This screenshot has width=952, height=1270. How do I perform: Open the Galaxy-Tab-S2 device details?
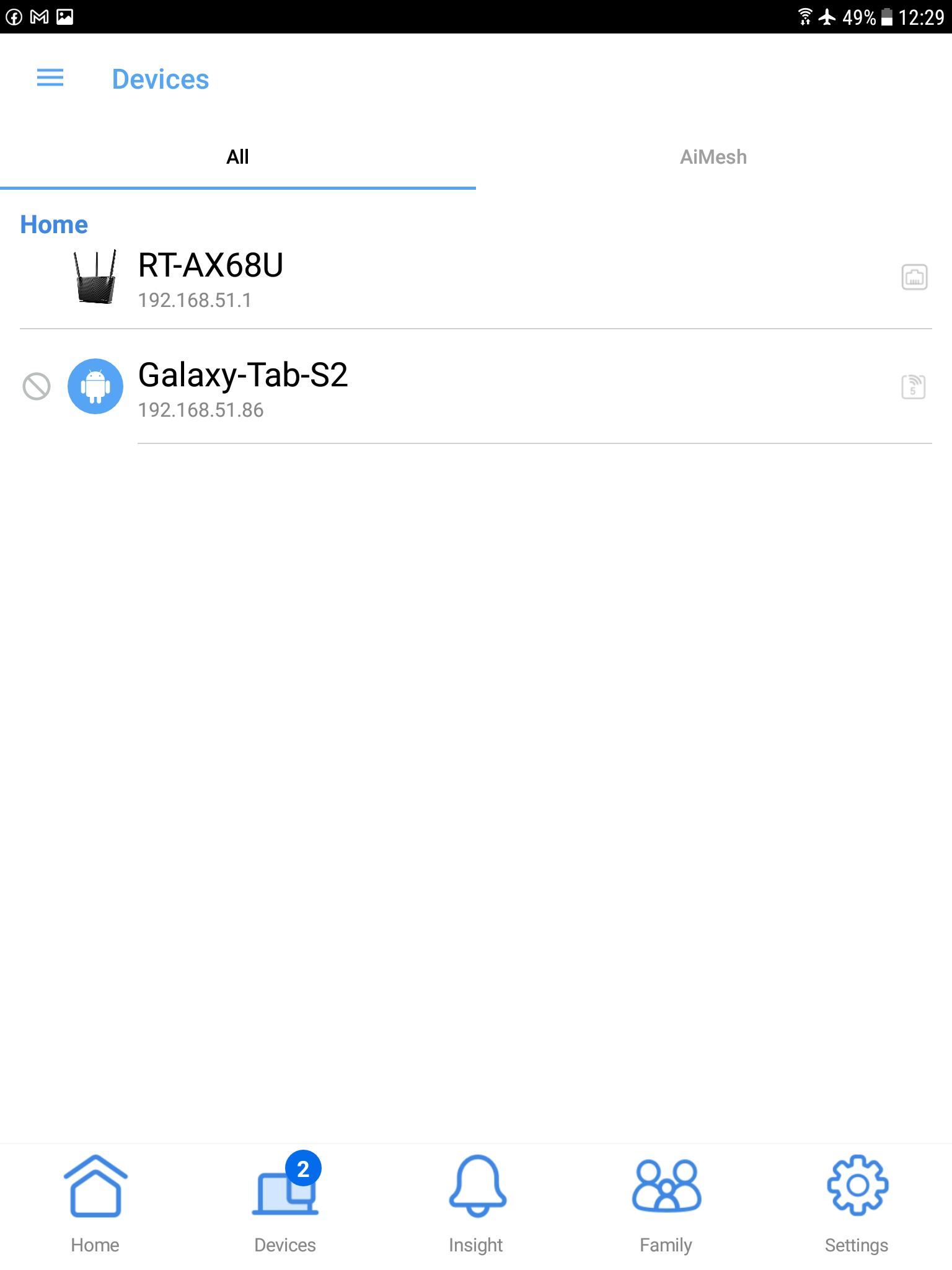click(x=243, y=388)
